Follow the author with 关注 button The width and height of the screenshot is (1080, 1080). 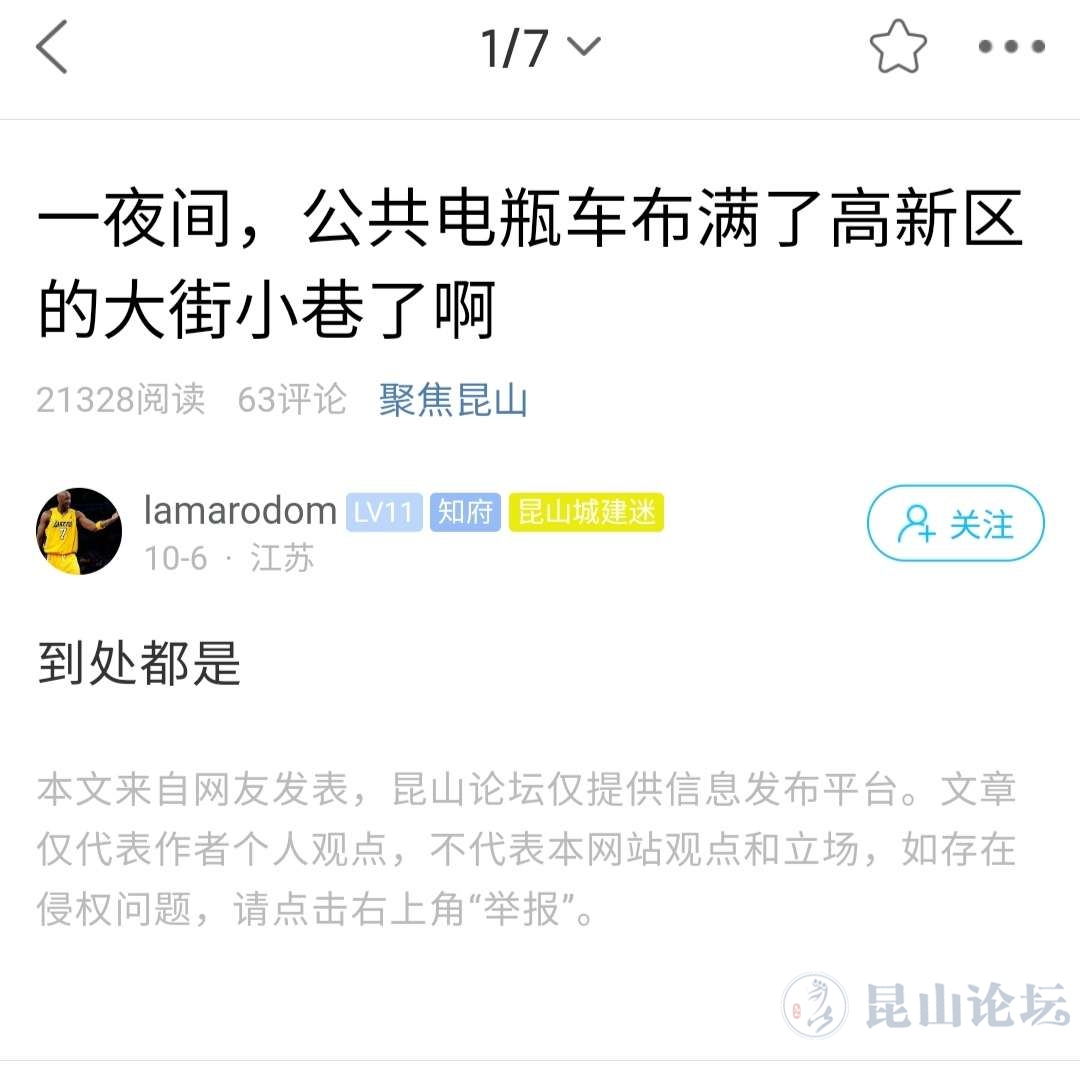click(955, 523)
